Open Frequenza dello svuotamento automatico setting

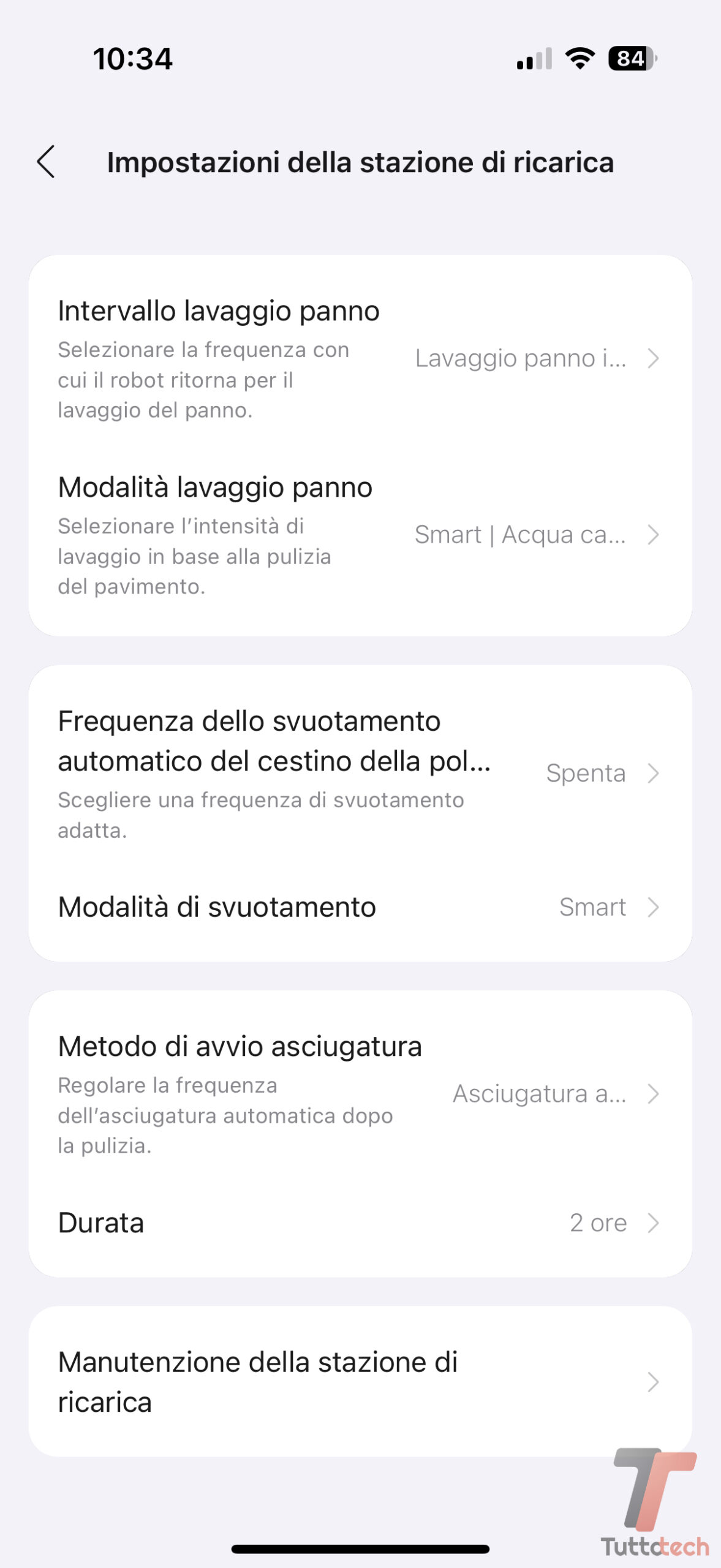(x=360, y=774)
